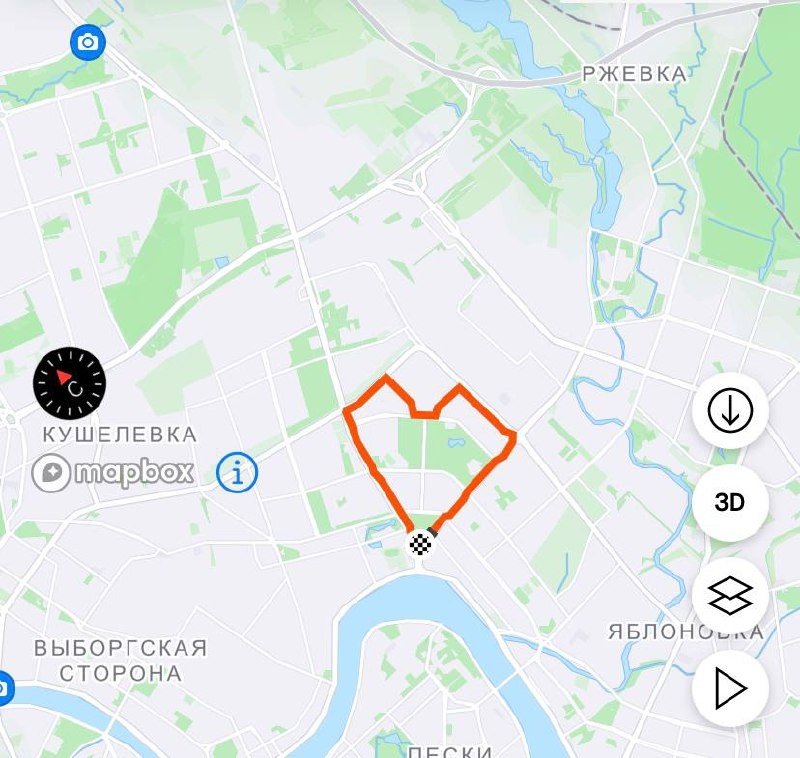The height and width of the screenshot is (758, 800).
Task: Tap the compass to reset map orientation
Action: click(69, 383)
